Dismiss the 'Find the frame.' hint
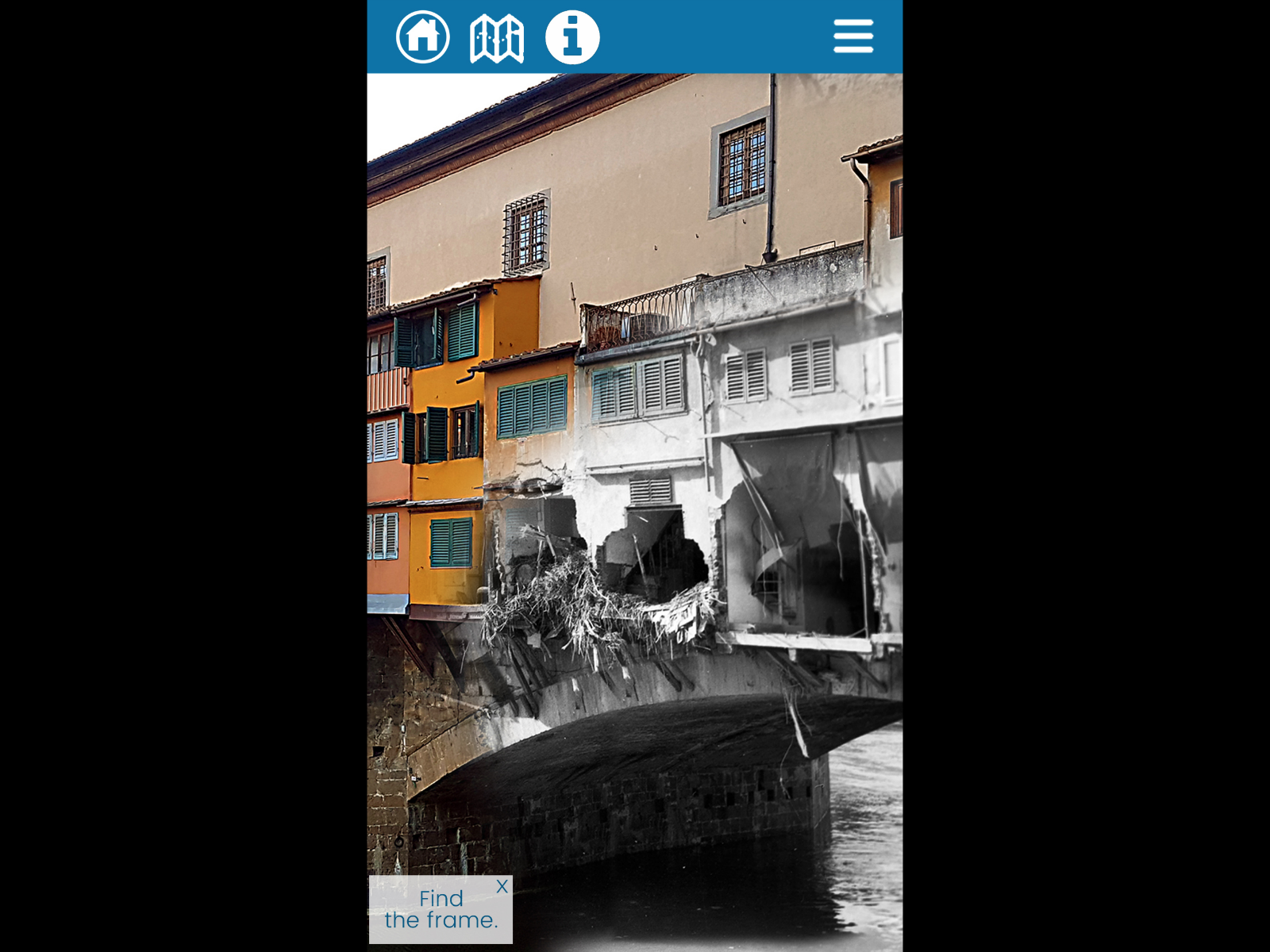1270x952 pixels. 502,886
